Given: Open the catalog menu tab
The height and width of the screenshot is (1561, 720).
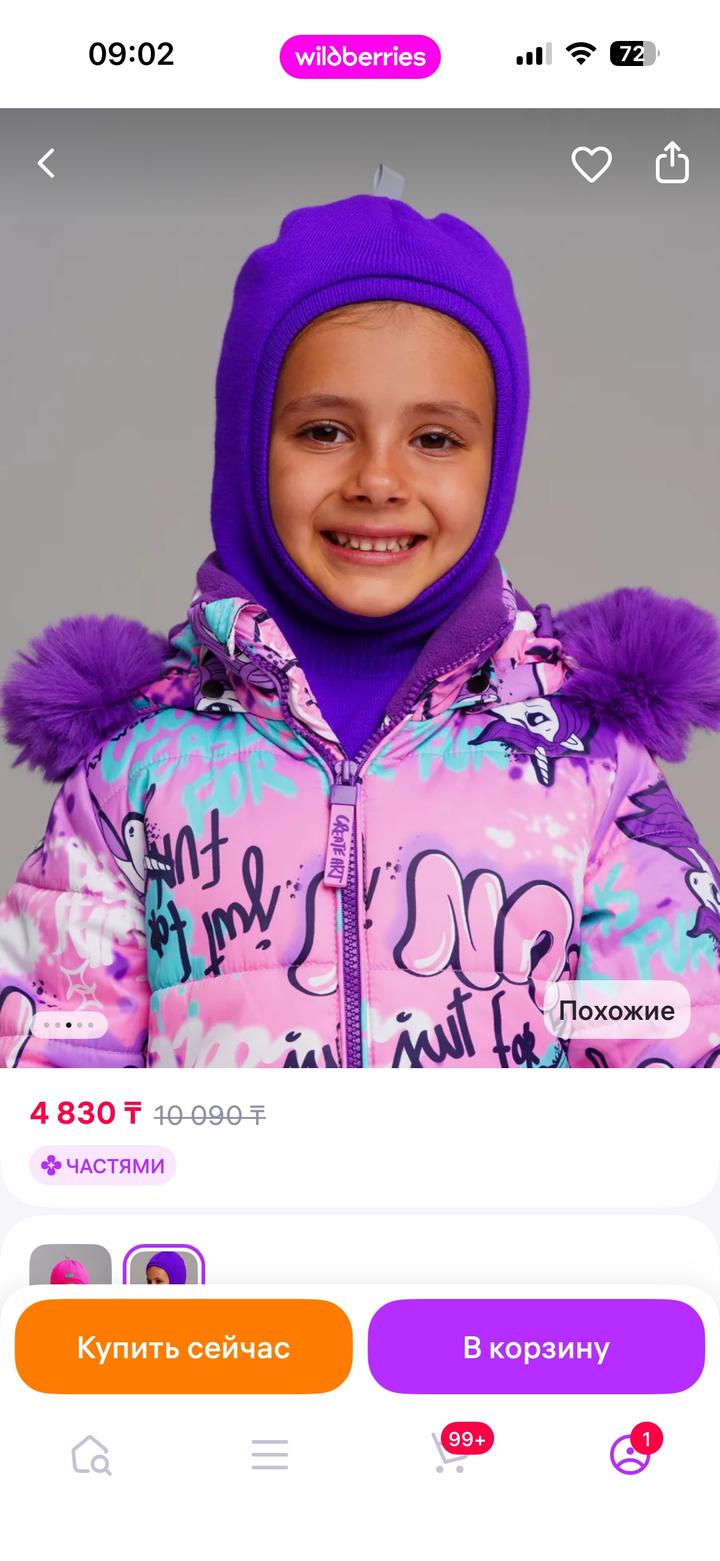Looking at the screenshot, I should click(270, 1455).
